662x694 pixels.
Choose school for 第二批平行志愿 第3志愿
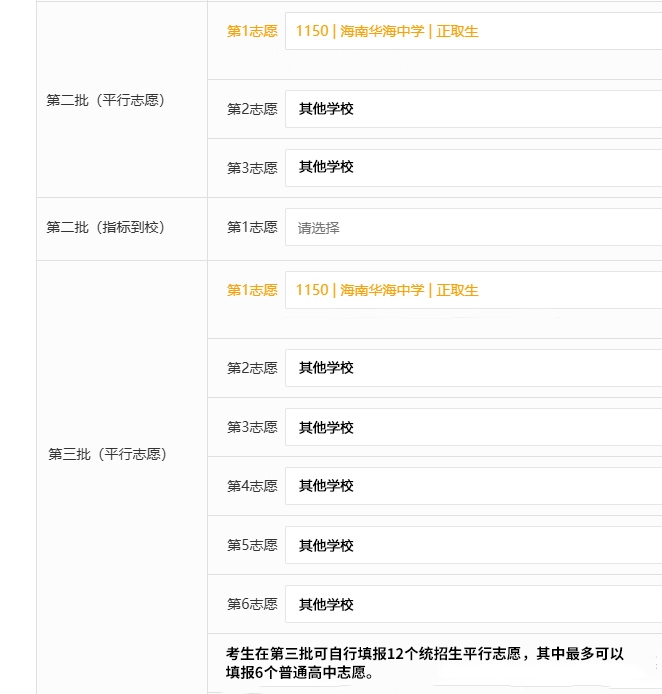pyautogui.click(x=472, y=167)
